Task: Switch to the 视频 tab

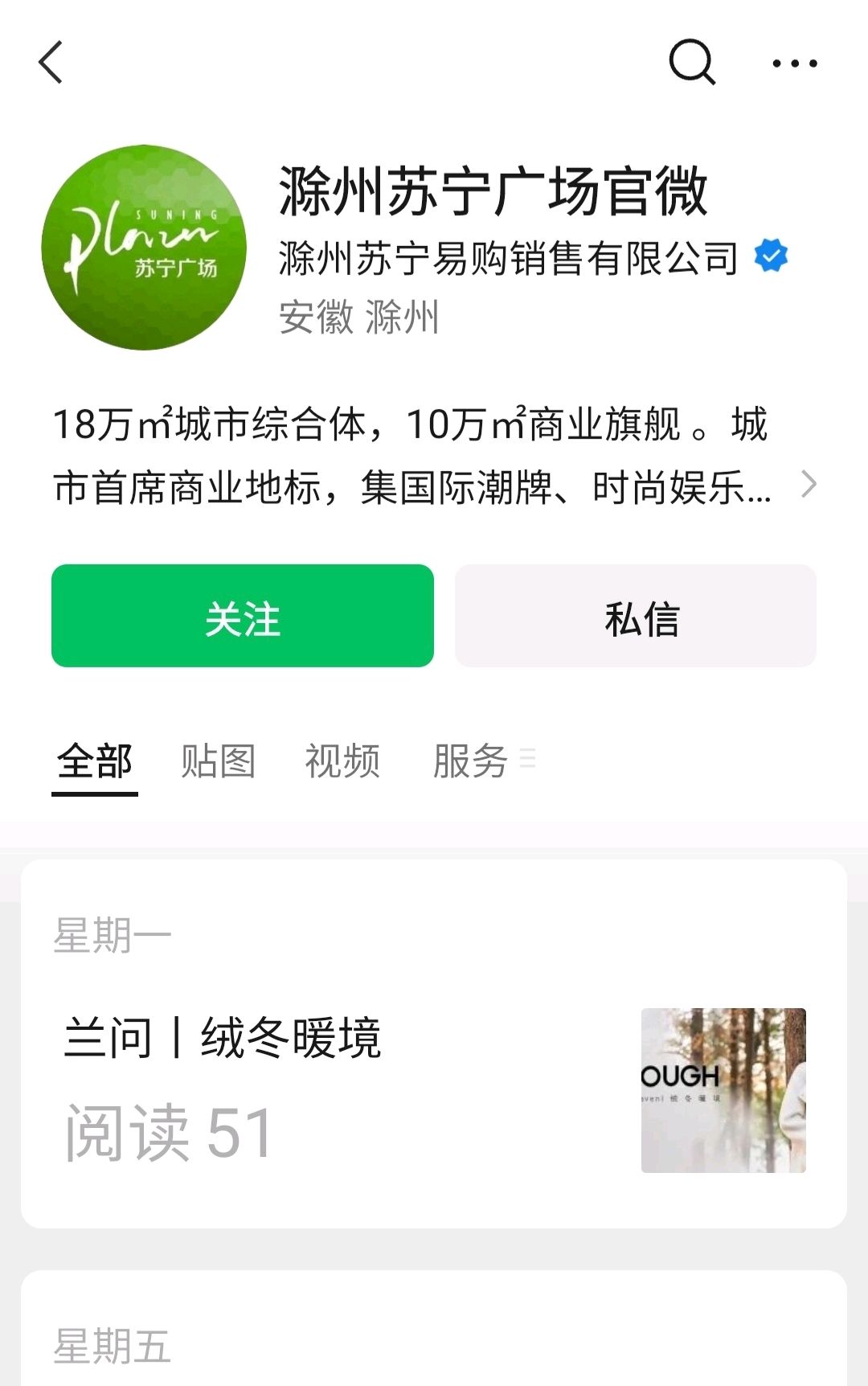Action: pyautogui.click(x=342, y=761)
